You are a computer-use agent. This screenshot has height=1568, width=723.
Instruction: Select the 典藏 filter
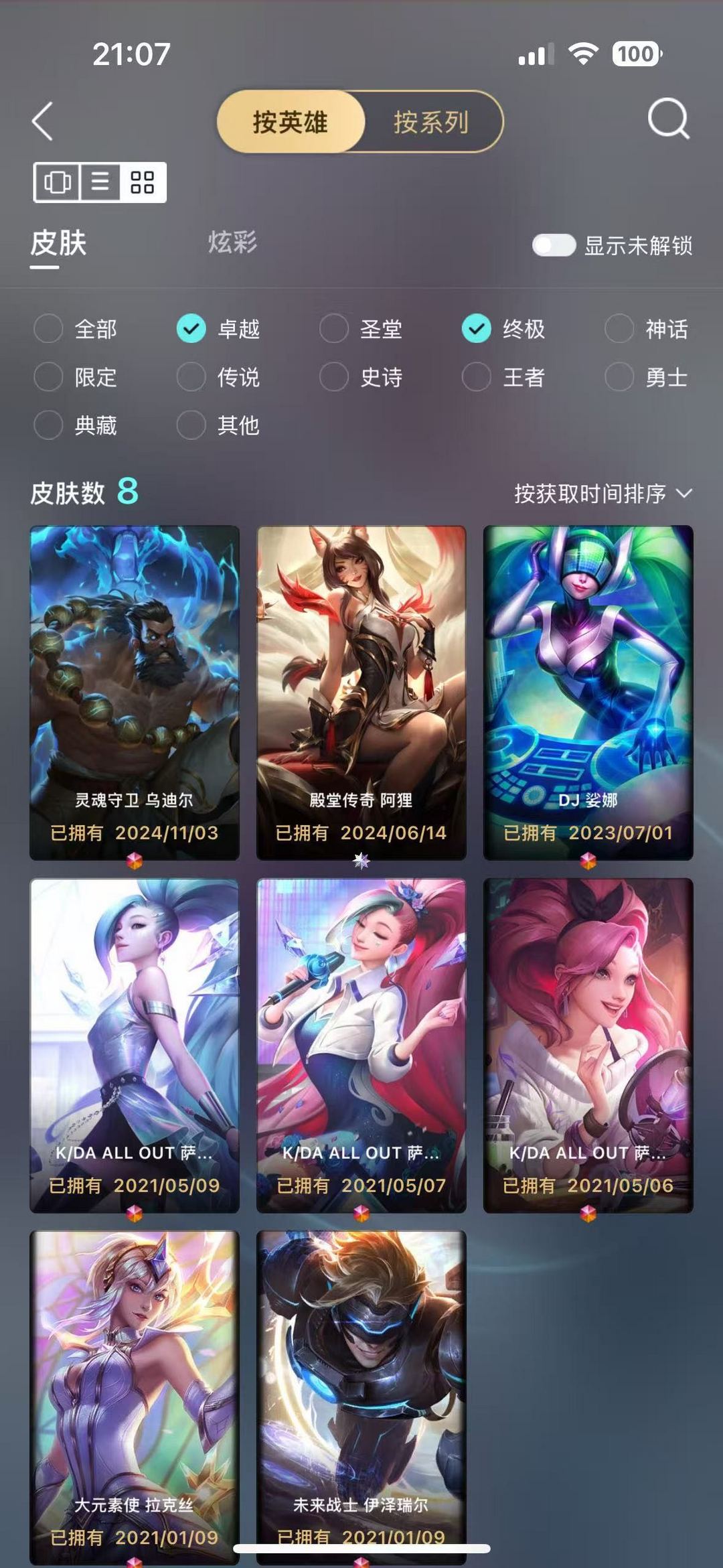76,425
